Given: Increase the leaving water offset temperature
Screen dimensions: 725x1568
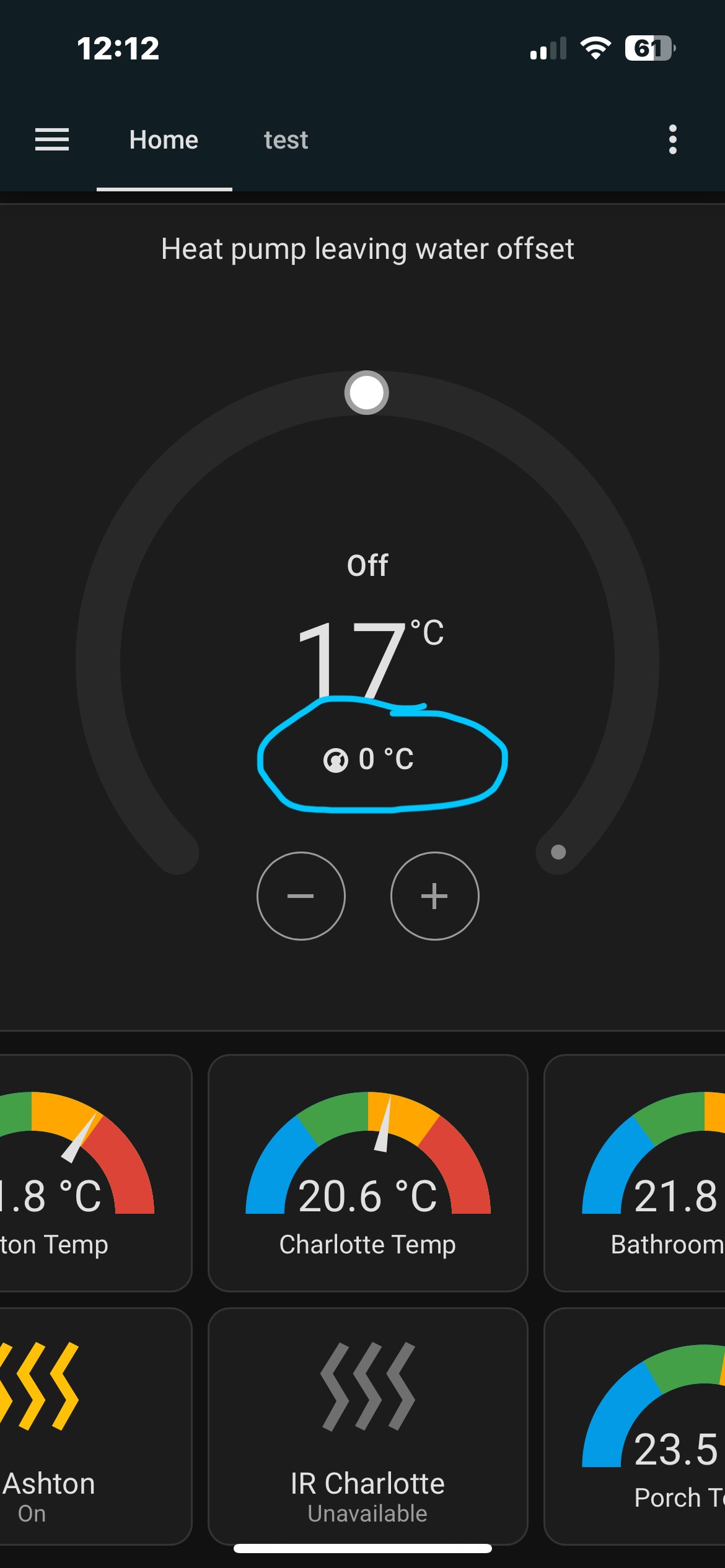Looking at the screenshot, I should [x=434, y=896].
